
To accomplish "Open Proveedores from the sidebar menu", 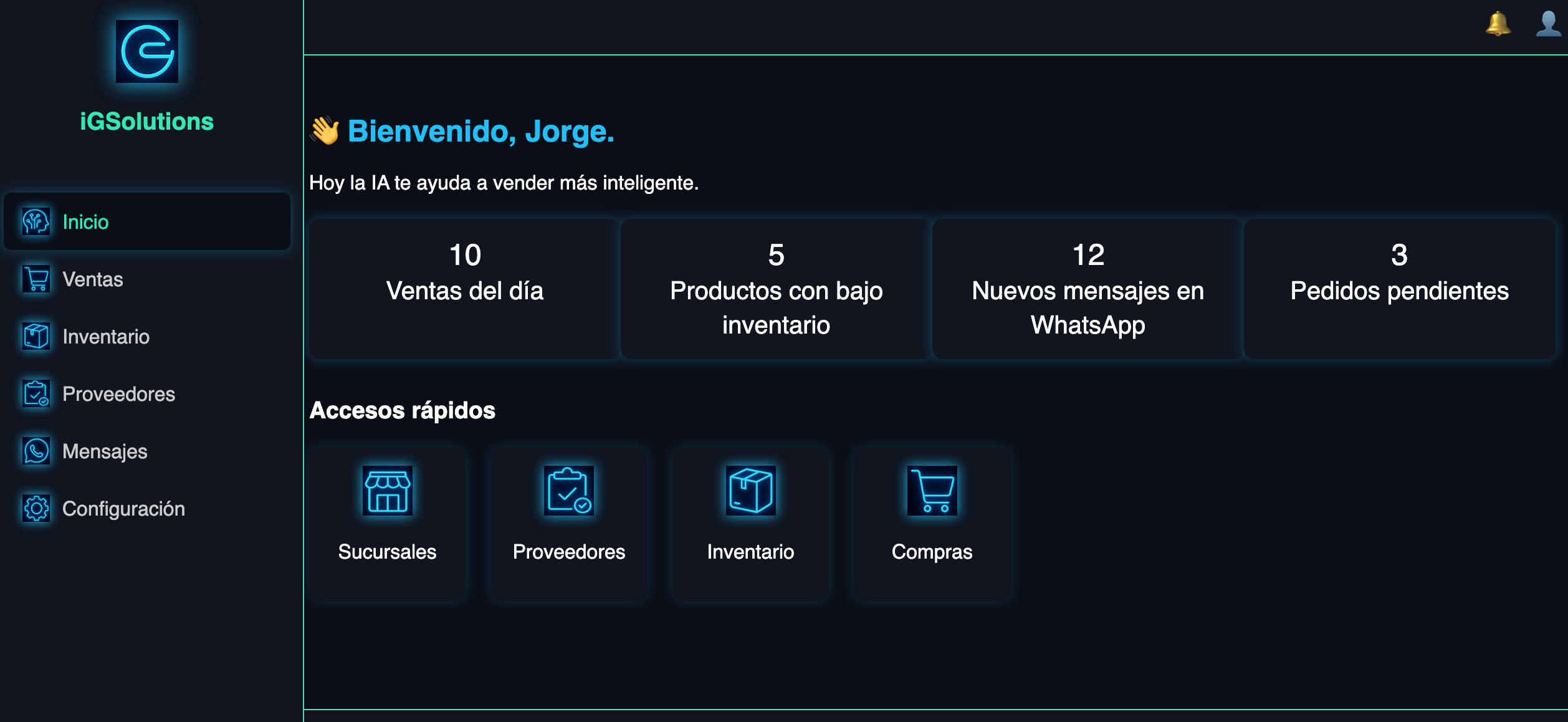I will 118,394.
